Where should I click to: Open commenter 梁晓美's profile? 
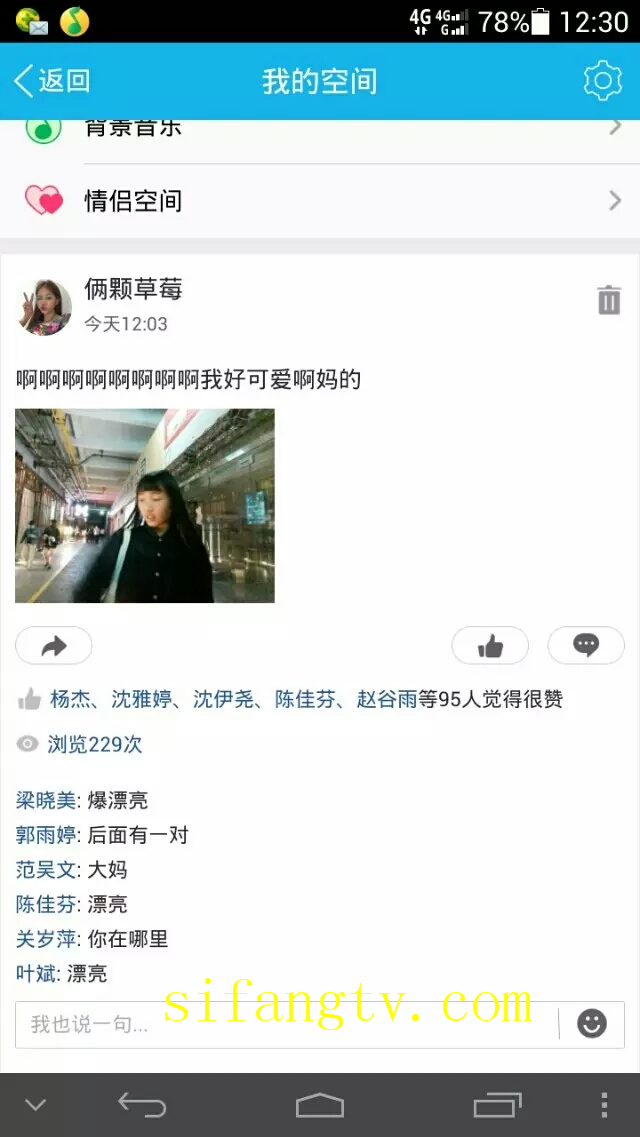point(46,800)
